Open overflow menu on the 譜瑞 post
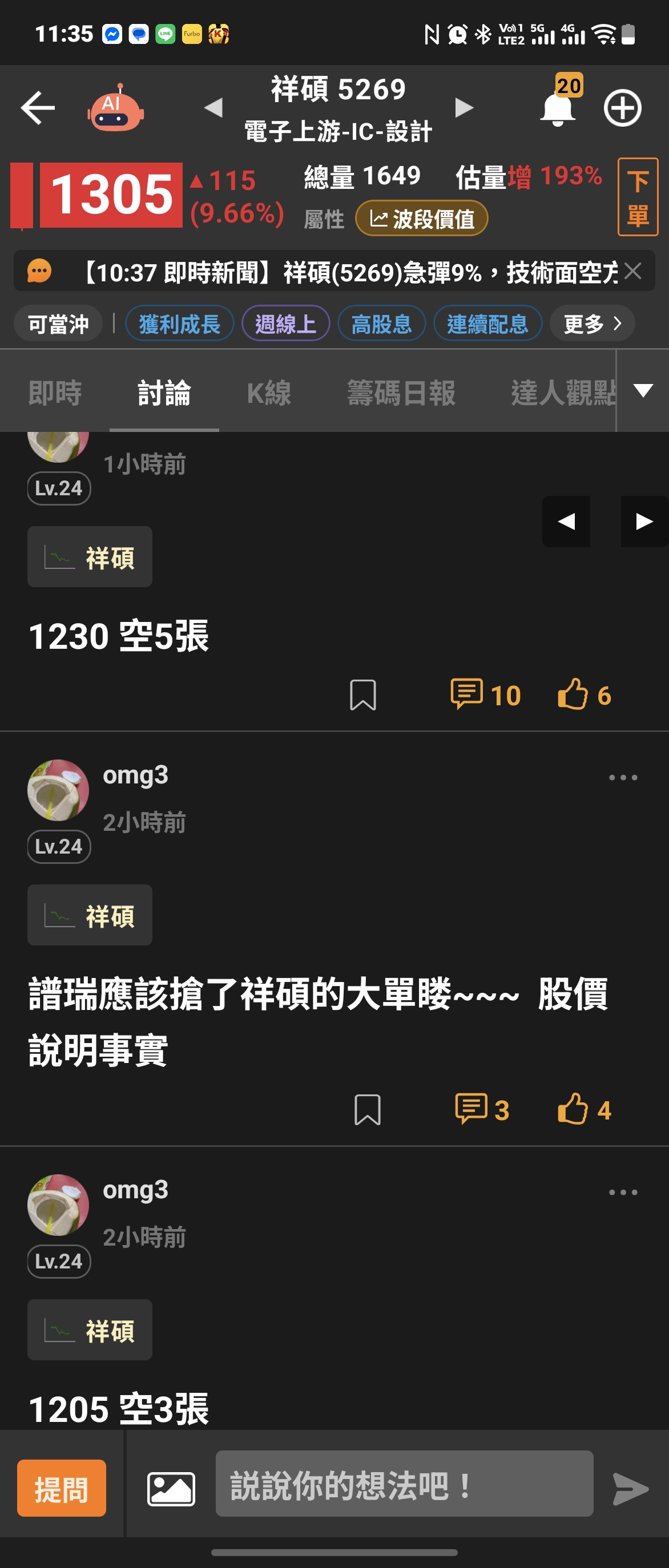 (x=623, y=777)
